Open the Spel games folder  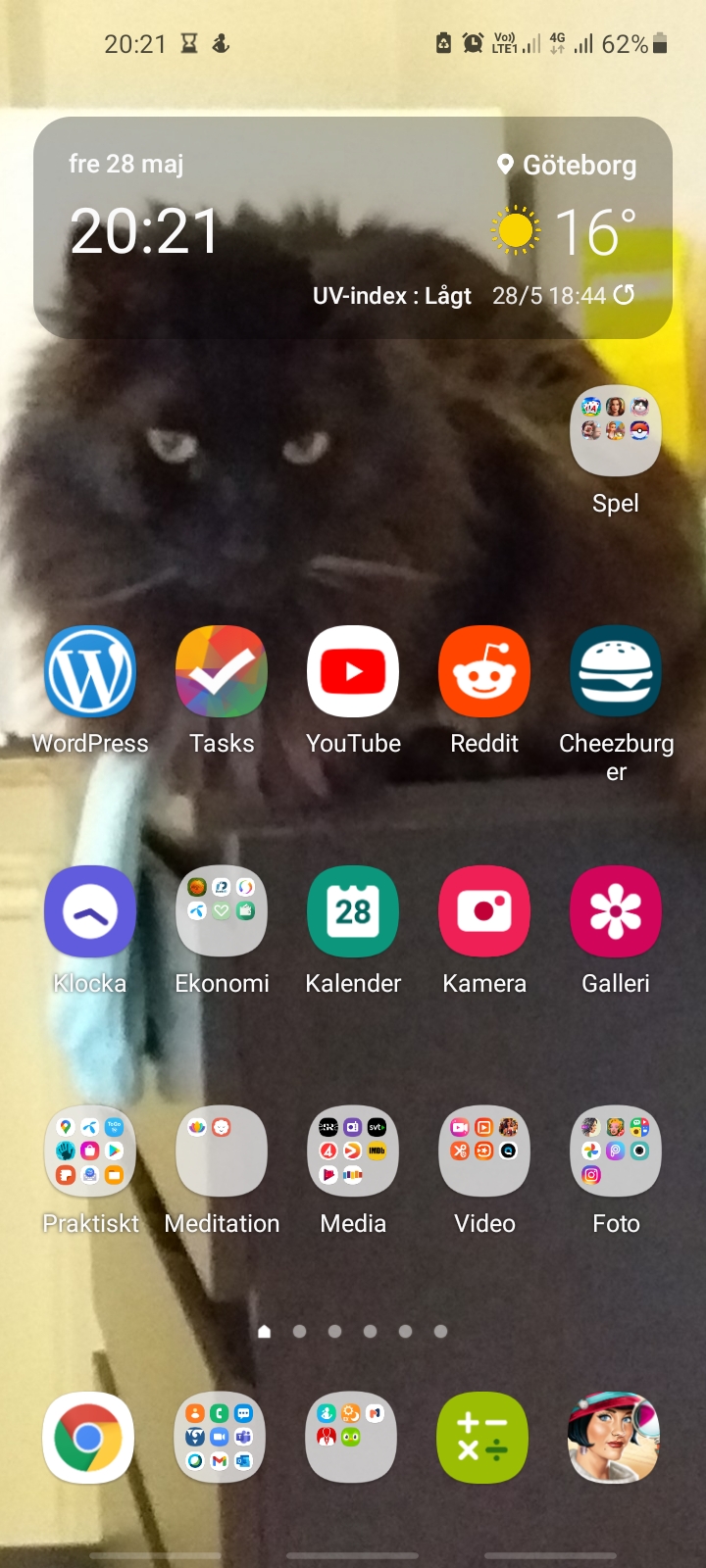click(616, 431)
